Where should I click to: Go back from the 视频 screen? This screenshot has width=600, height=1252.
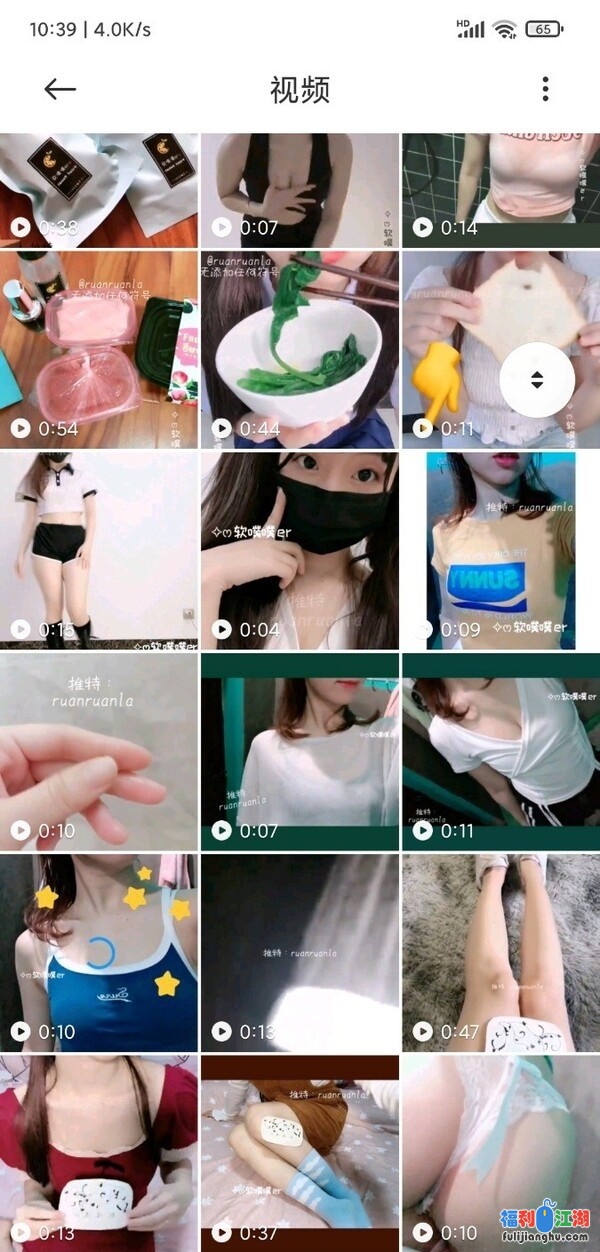click(x=60, y=89)
